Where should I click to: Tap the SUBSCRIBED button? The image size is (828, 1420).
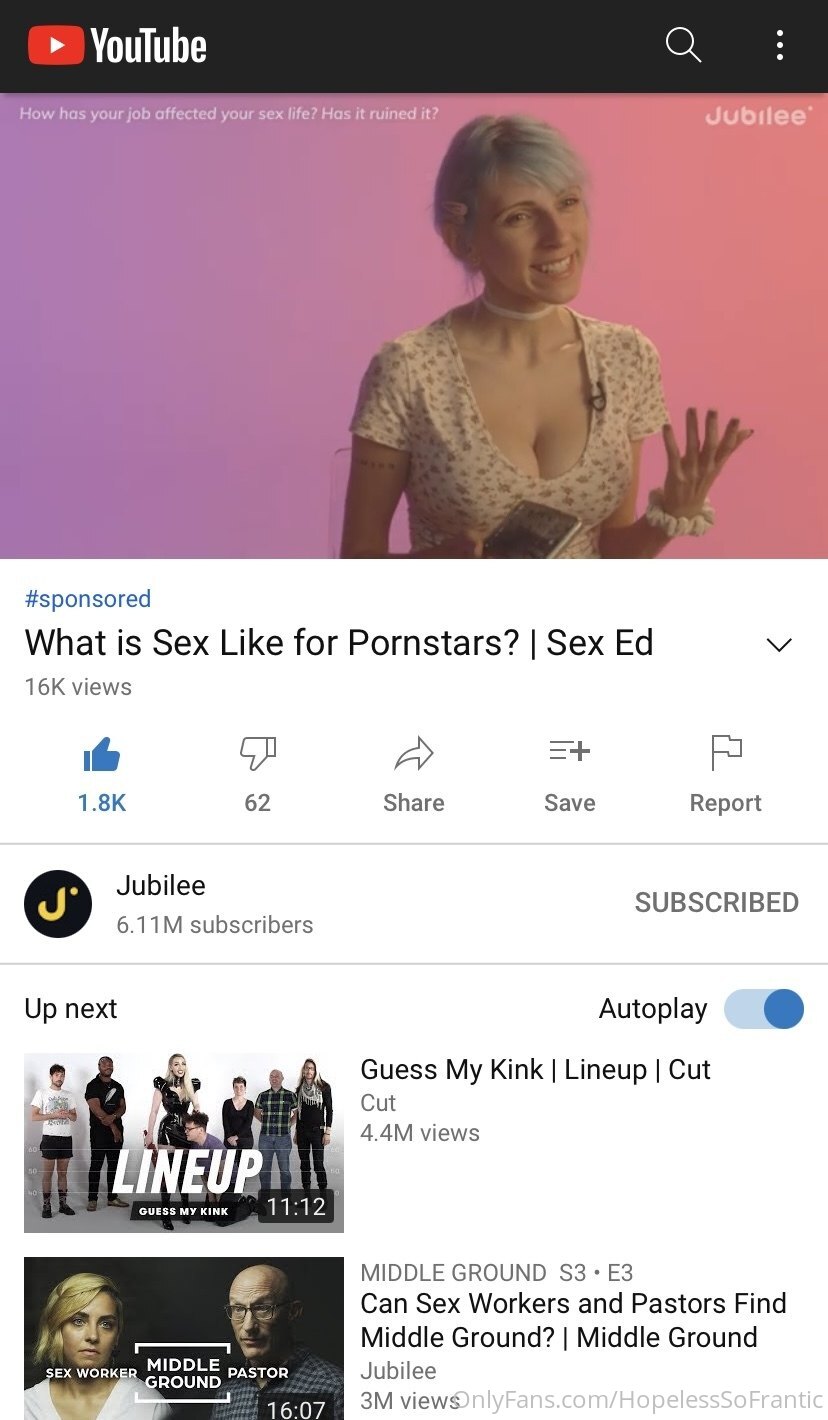(x=716, y=902)
